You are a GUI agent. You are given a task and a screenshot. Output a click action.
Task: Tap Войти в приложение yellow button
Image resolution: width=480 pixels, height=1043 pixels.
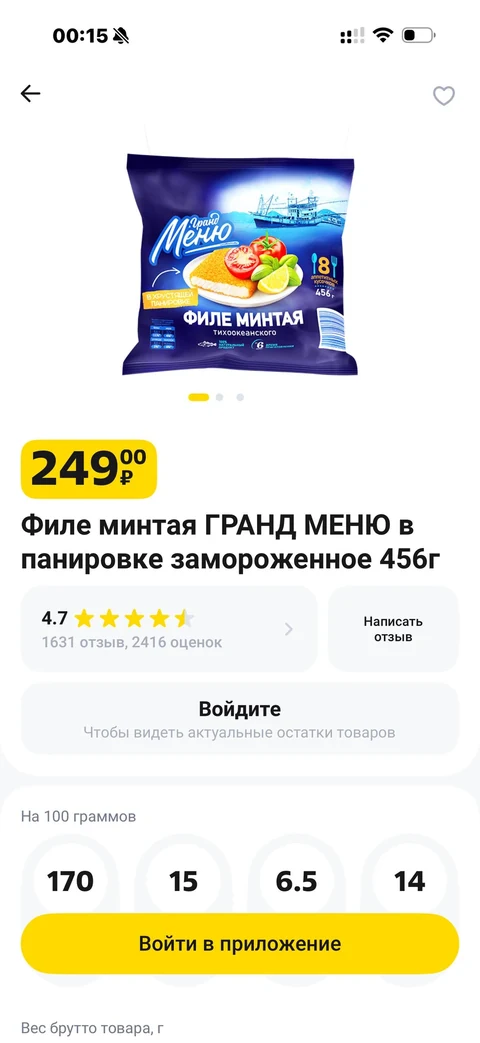coord(240,944)
